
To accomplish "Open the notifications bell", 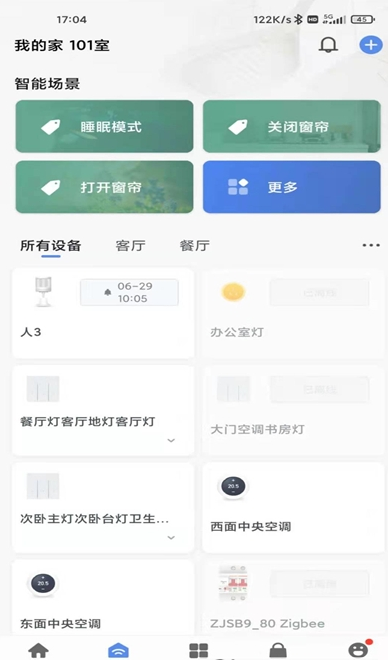I will pyautogui.click(x=328, y=45).
